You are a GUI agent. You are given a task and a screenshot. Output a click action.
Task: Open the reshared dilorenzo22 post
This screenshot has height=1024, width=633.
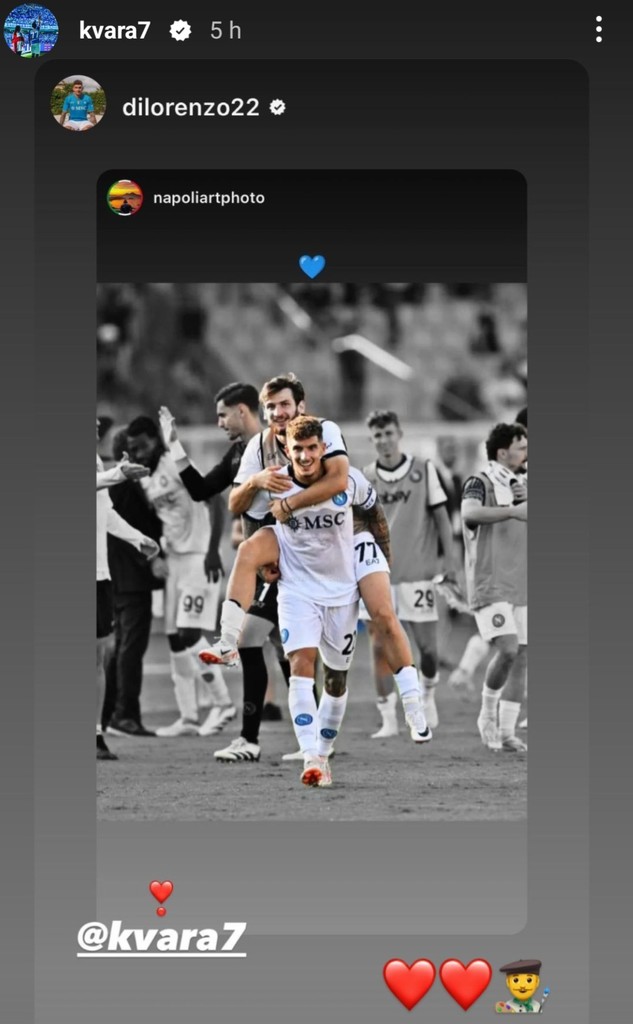coord(311,550)
